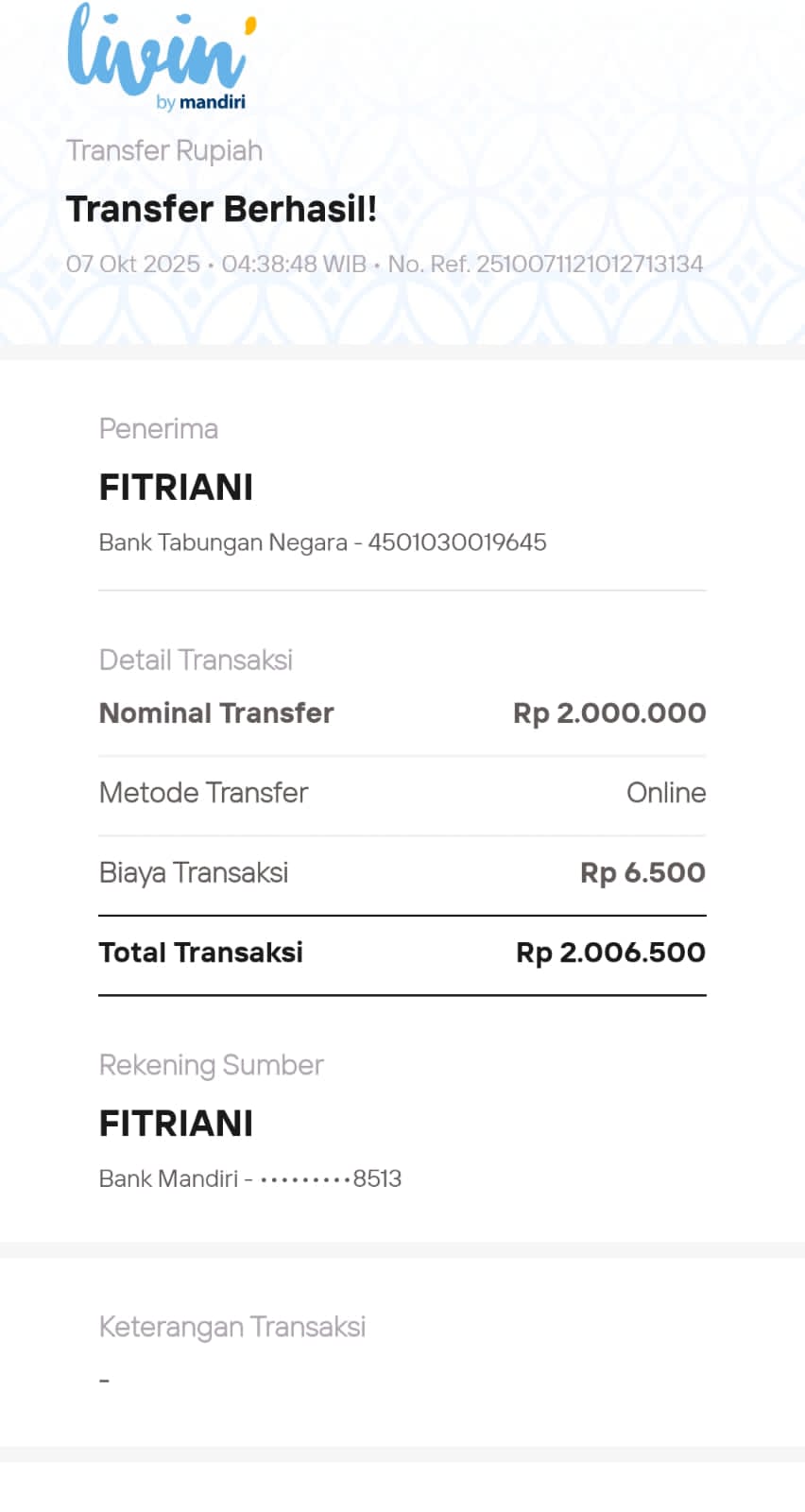This screenshot has height=1512, width=805.
Task: Tap the Biaya Transaksi fee Rp 6.500
Action: tap(642, 872)
